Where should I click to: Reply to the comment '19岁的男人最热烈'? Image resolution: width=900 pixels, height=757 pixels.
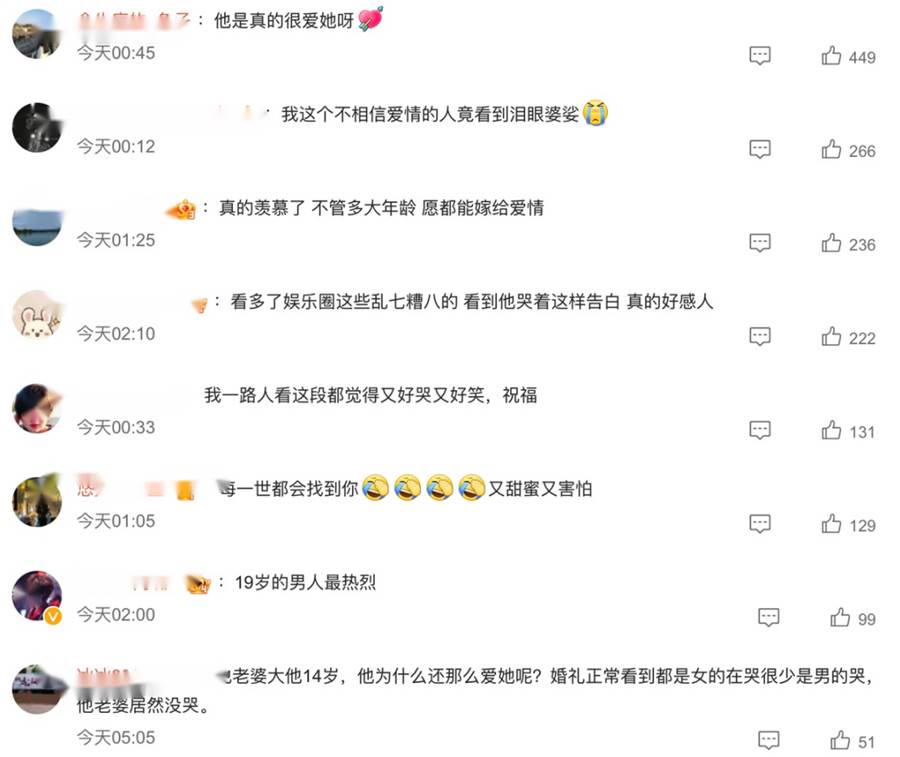pyautogui.click(x=768, y=618)
